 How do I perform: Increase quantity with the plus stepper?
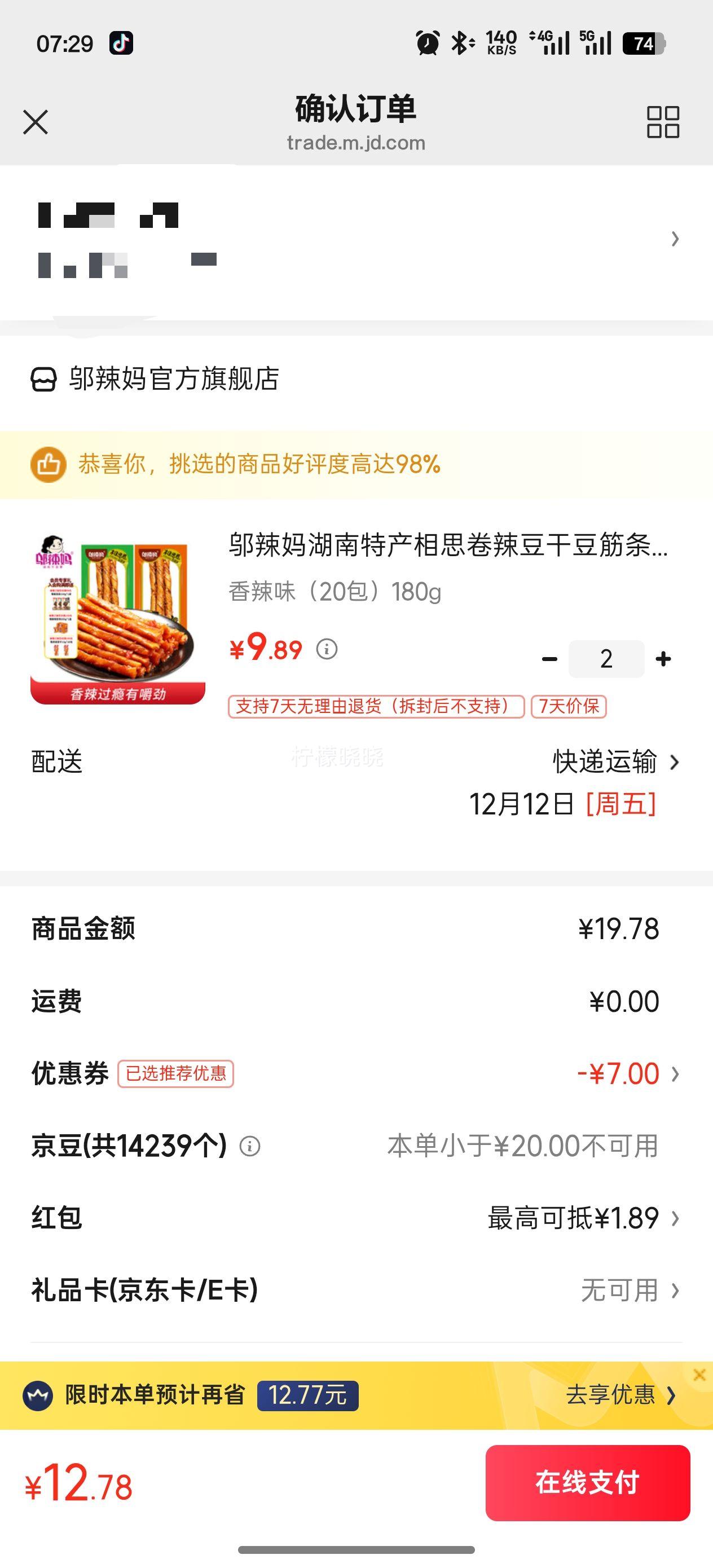pyautogui.click(x=664, y=658)
